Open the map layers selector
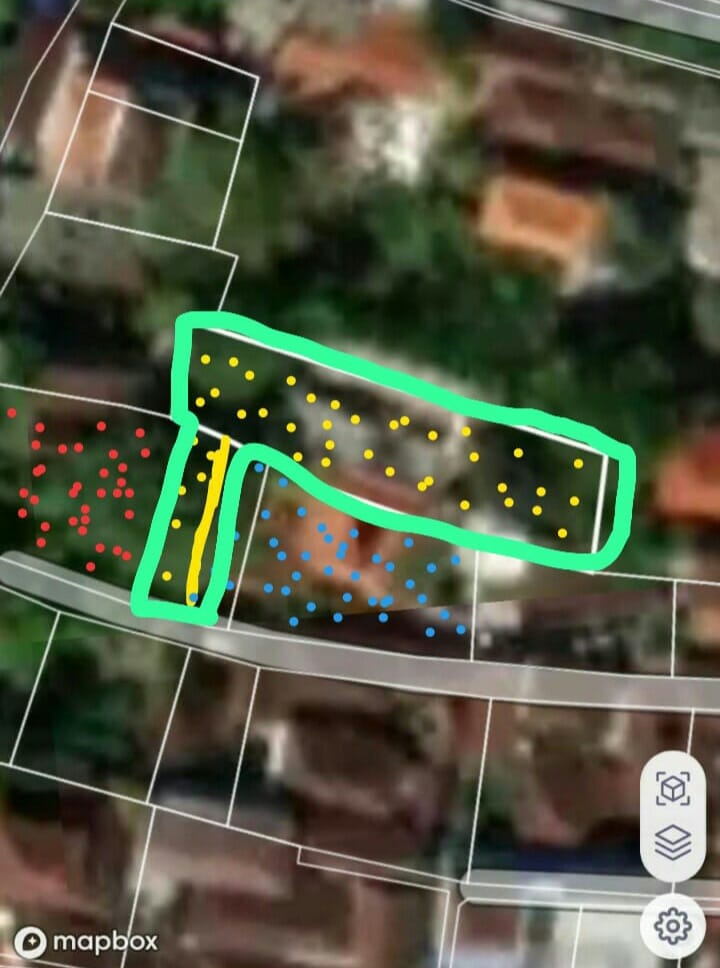The width and height of the screenshot is (720, 968). 673,845
